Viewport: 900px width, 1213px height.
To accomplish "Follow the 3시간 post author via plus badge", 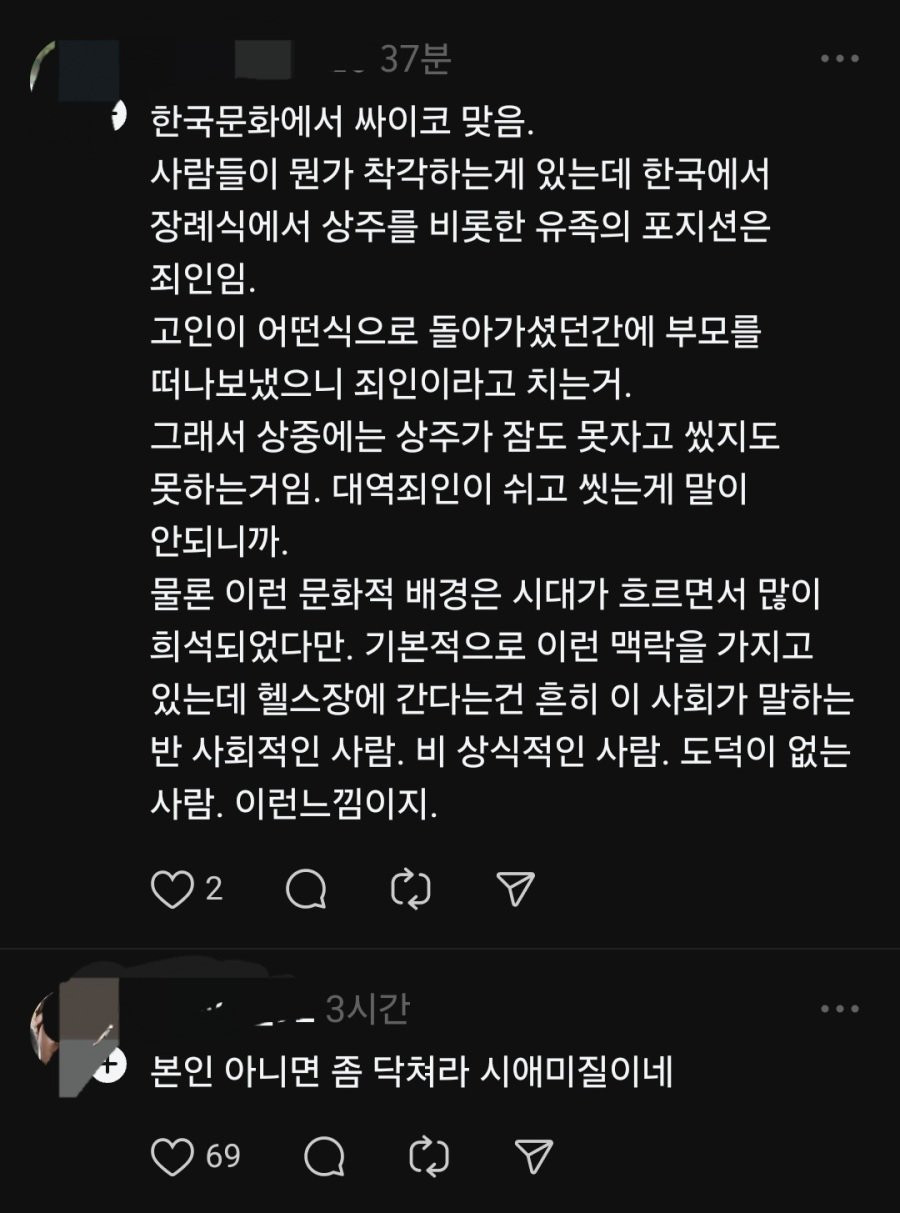I will click(108, 1067).
